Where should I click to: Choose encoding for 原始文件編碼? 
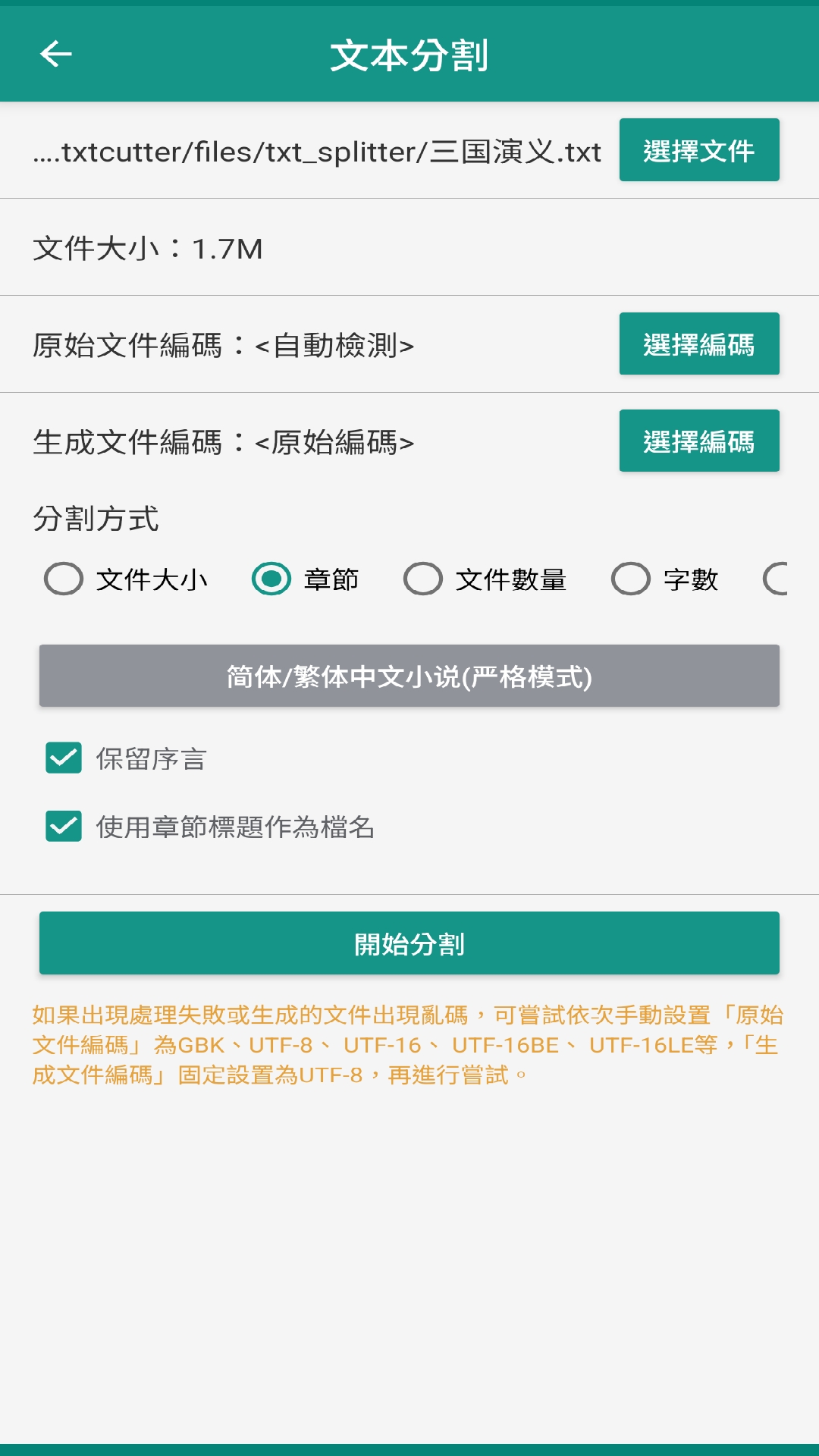tap(699, 344)
